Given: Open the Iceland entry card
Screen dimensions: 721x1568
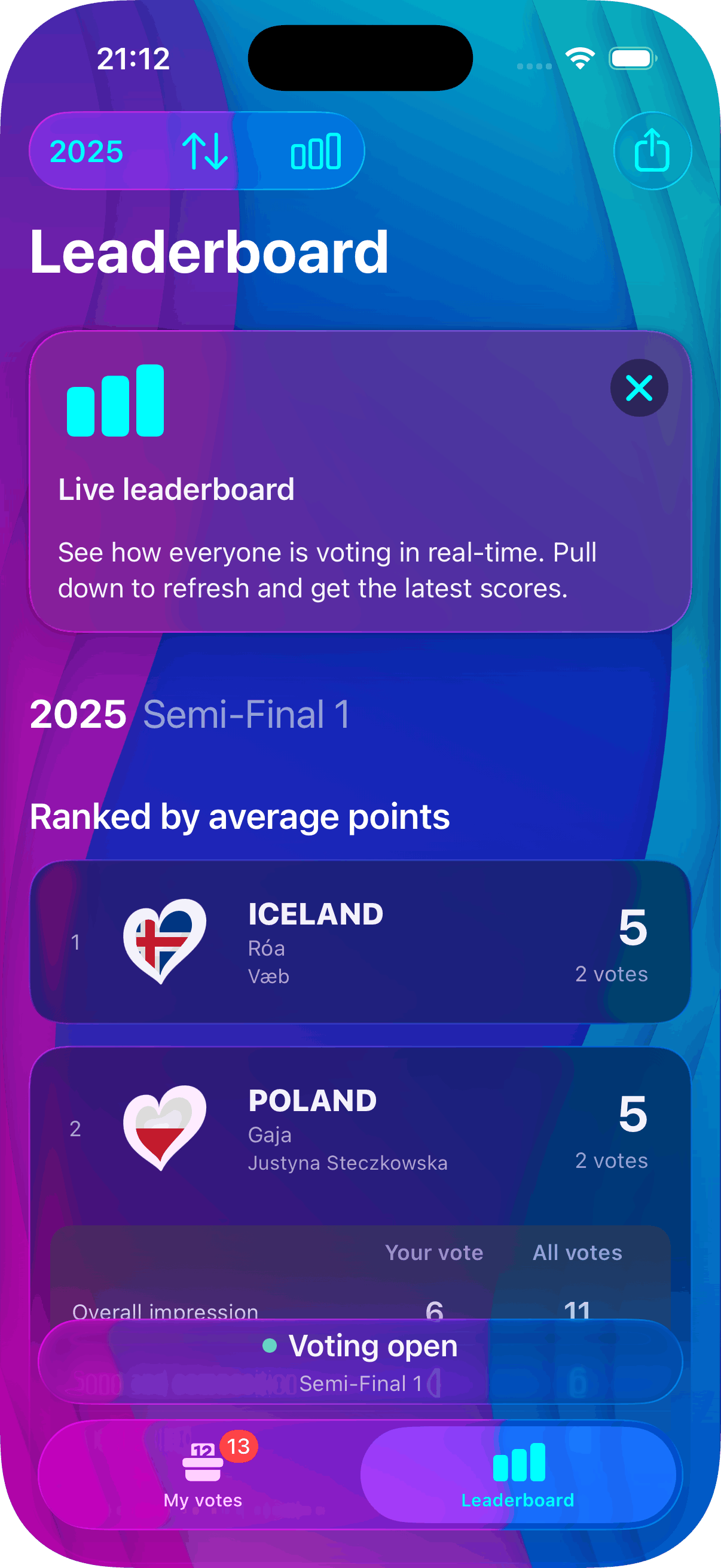Looking at the screenshot, I should [360, 941].
